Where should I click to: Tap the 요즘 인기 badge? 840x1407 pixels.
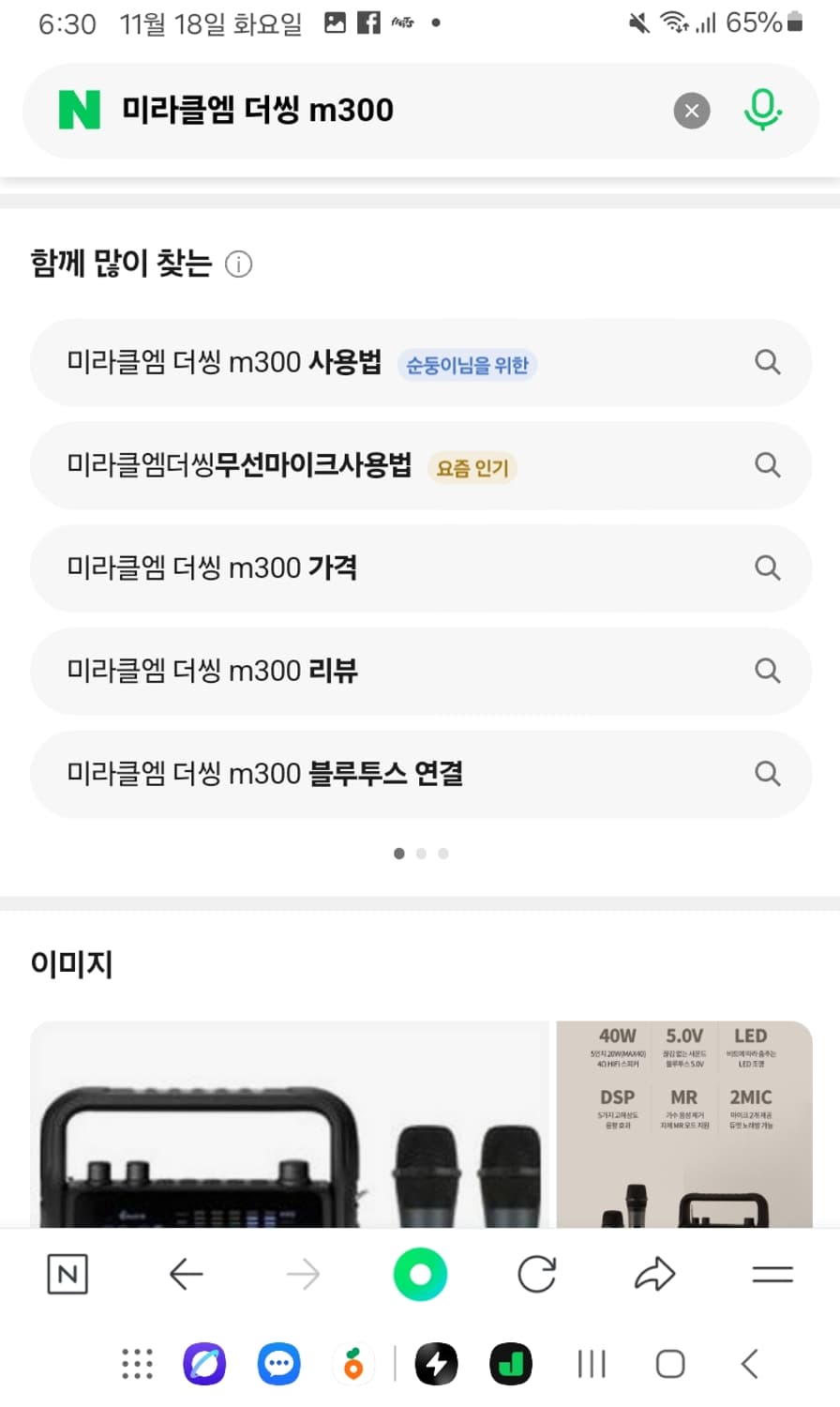(x=472, y=467)
